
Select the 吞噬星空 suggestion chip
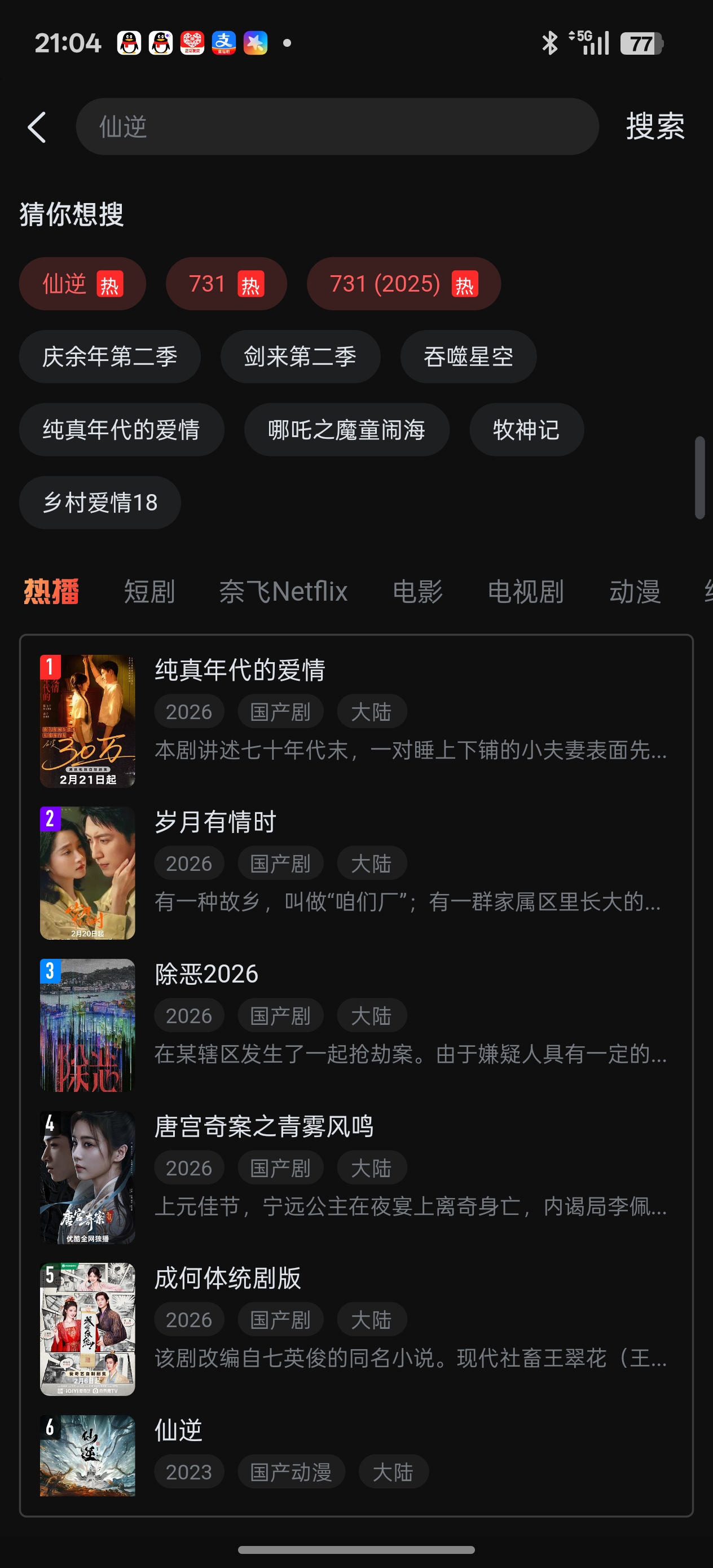tap(468, 356)
